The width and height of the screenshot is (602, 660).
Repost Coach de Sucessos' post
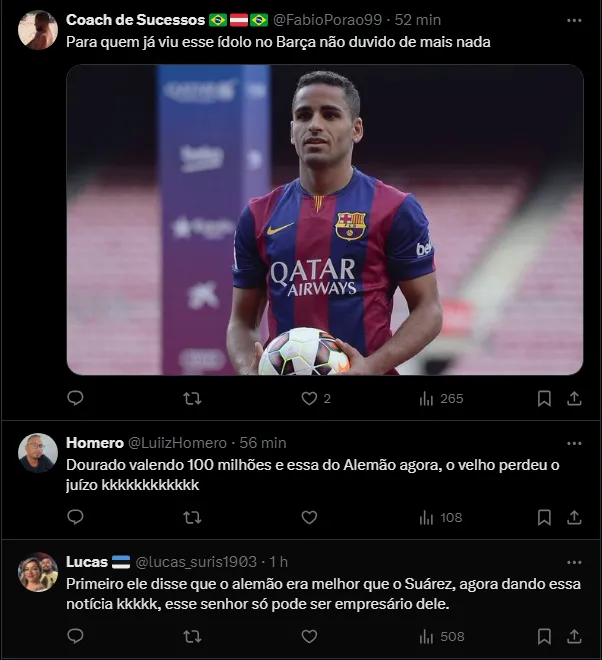(x=192, y=398)
